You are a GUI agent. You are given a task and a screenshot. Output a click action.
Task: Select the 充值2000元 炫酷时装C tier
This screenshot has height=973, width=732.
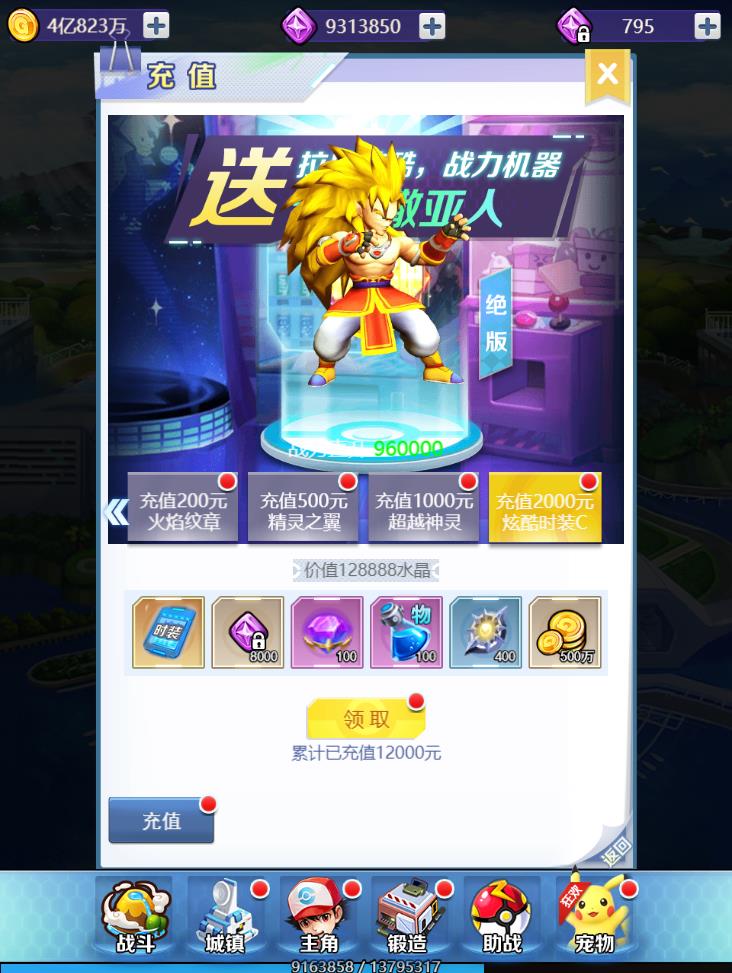pos(545,510)
